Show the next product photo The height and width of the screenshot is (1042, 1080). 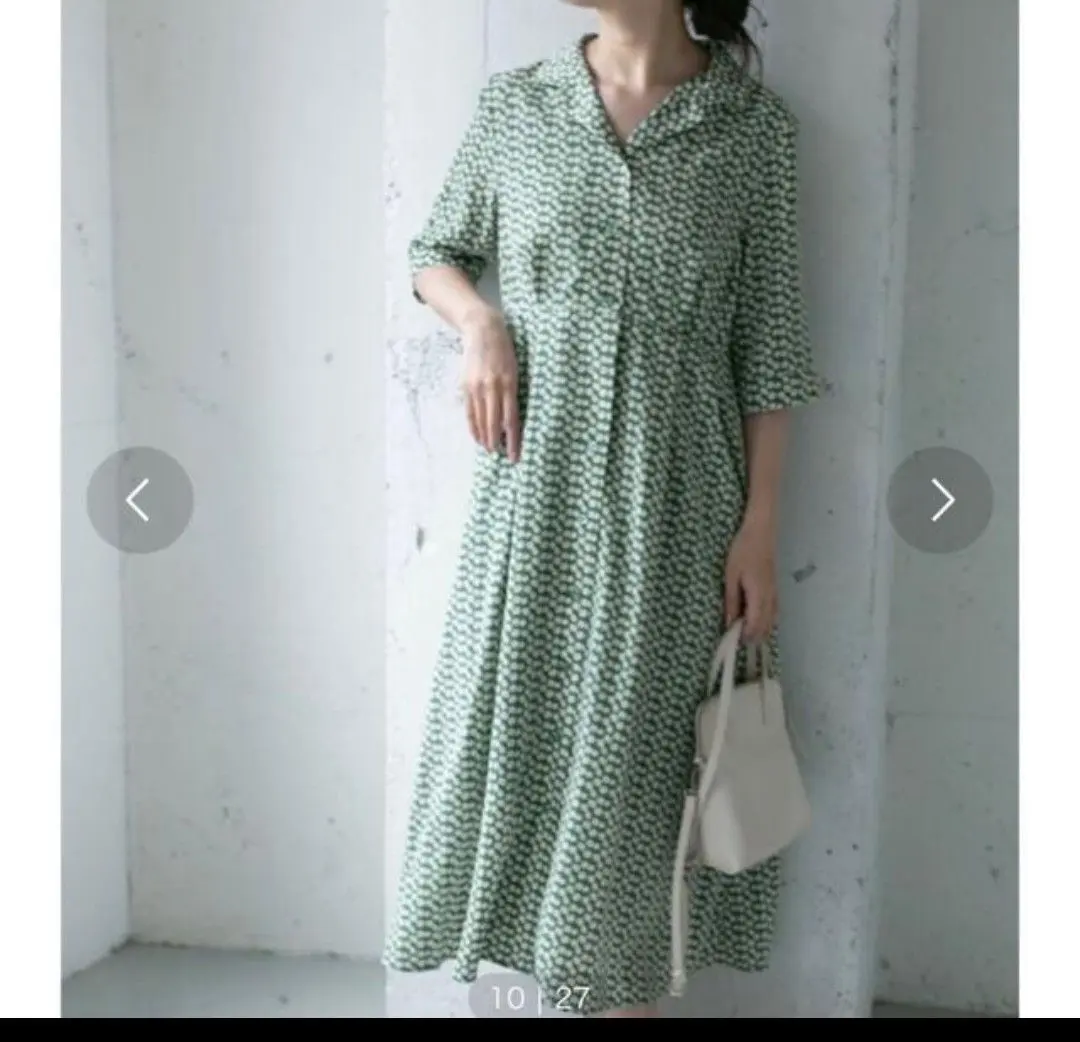point(939,500)
